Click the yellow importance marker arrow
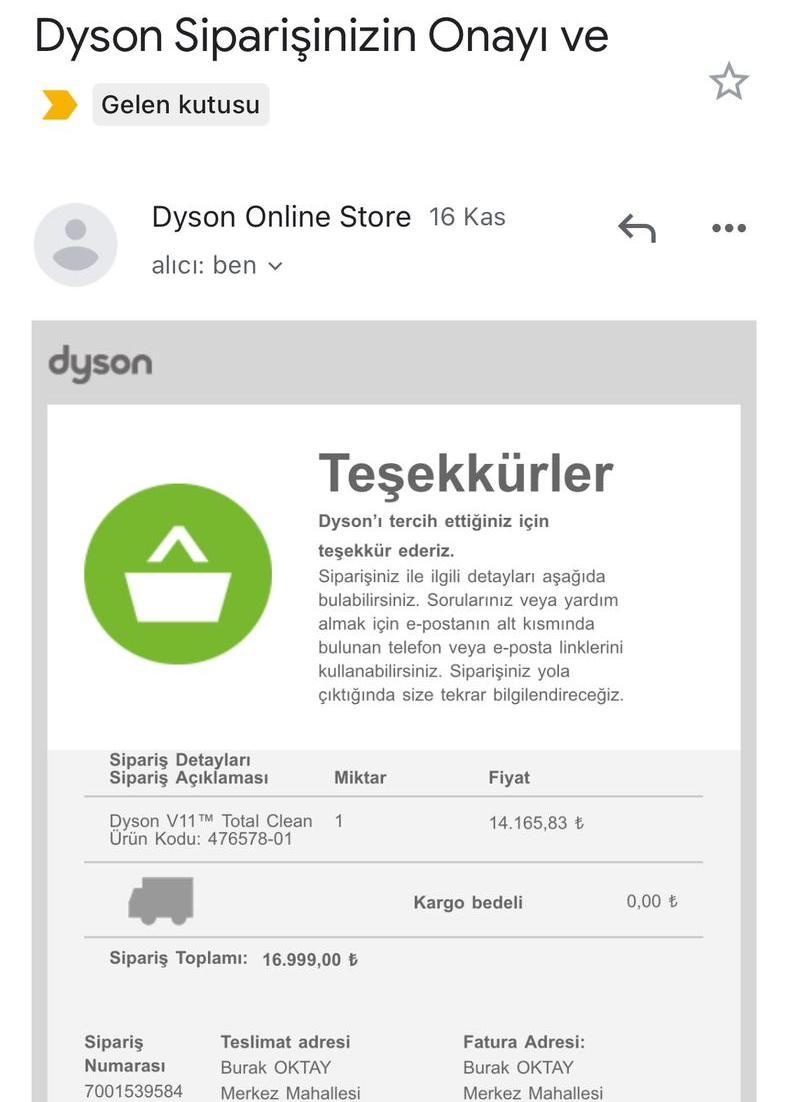 [x=57, y=104]
